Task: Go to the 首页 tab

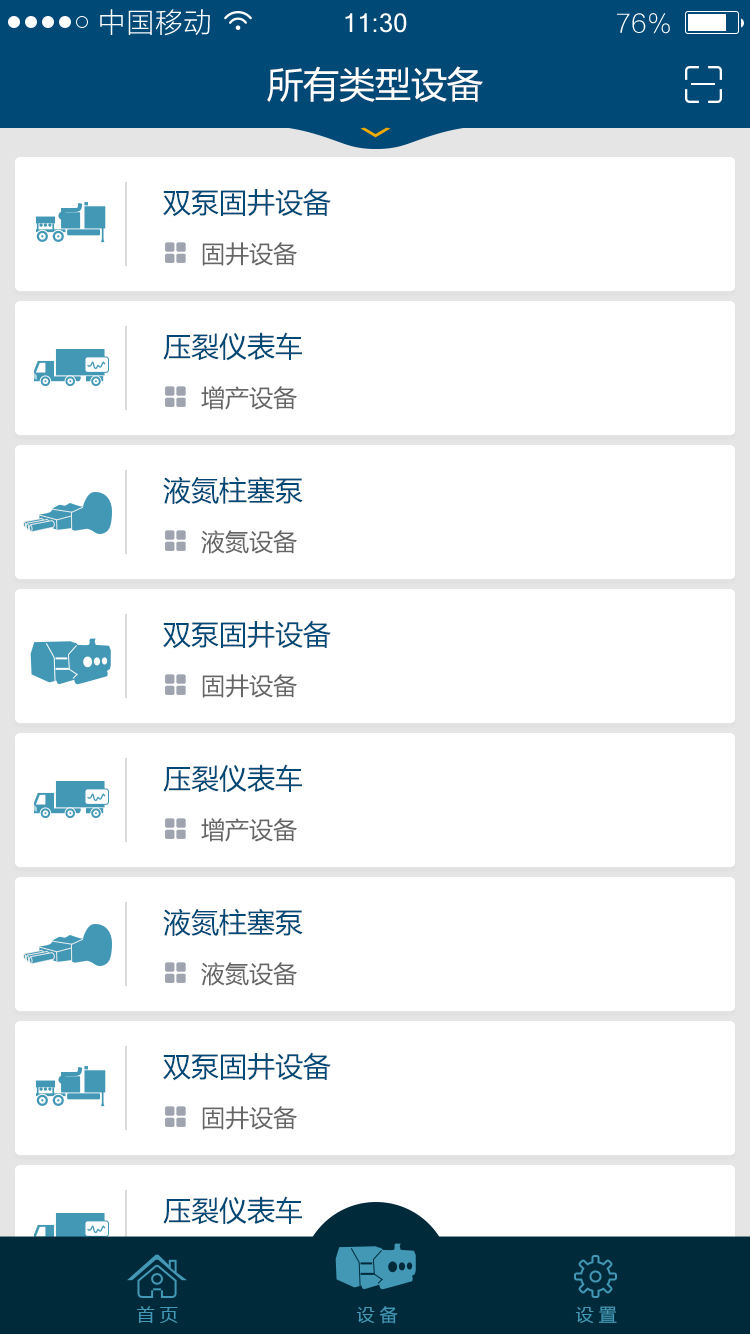Action: pyautogui.click(x=157, y=1289)
